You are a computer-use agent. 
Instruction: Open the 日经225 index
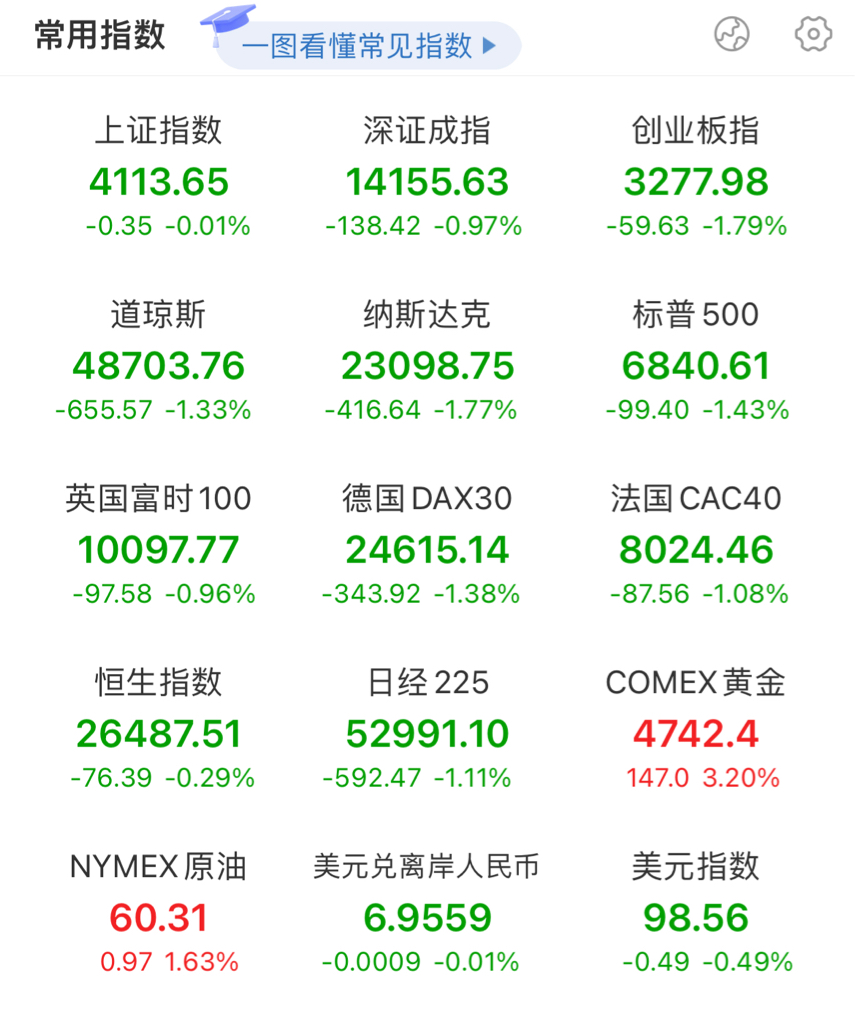(x=427, y=728)
